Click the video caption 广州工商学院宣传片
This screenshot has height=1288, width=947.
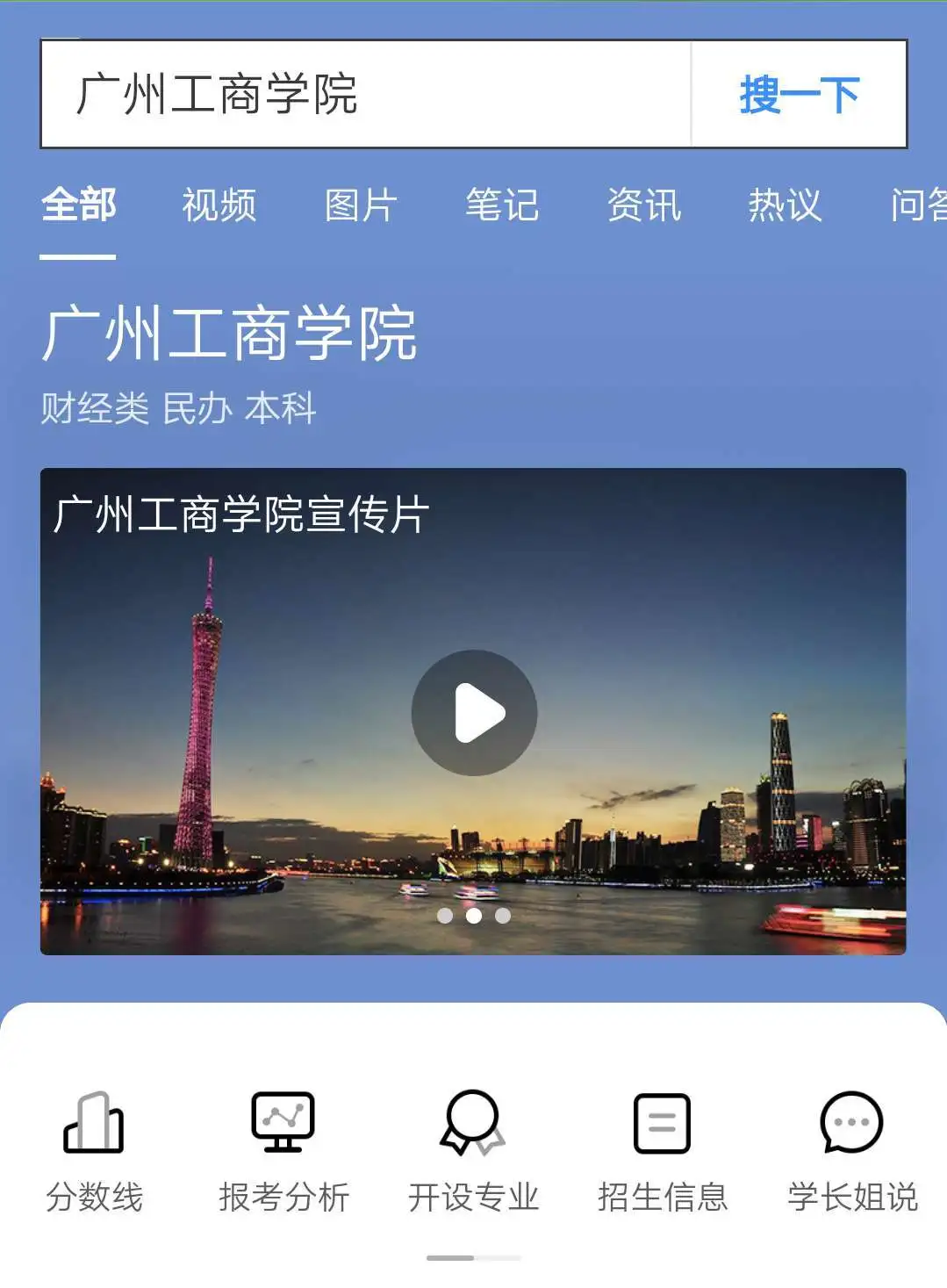(240, 516)
